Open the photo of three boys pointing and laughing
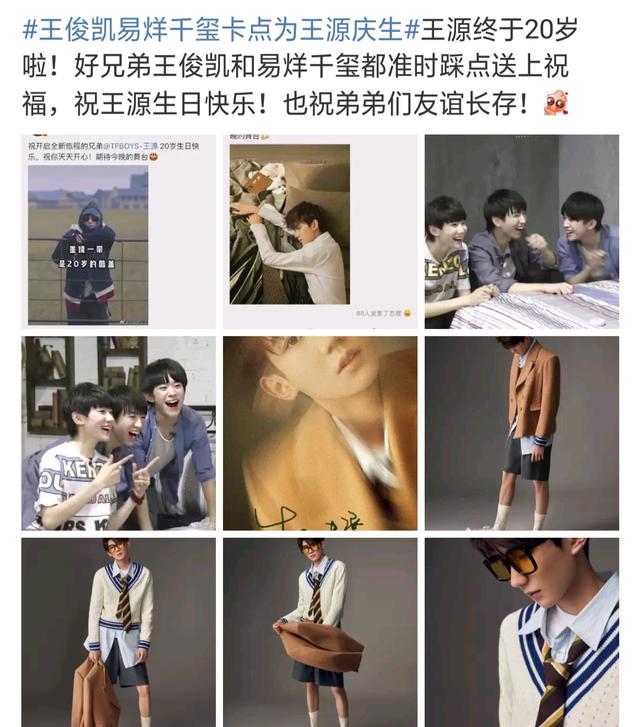 [118, 433]
